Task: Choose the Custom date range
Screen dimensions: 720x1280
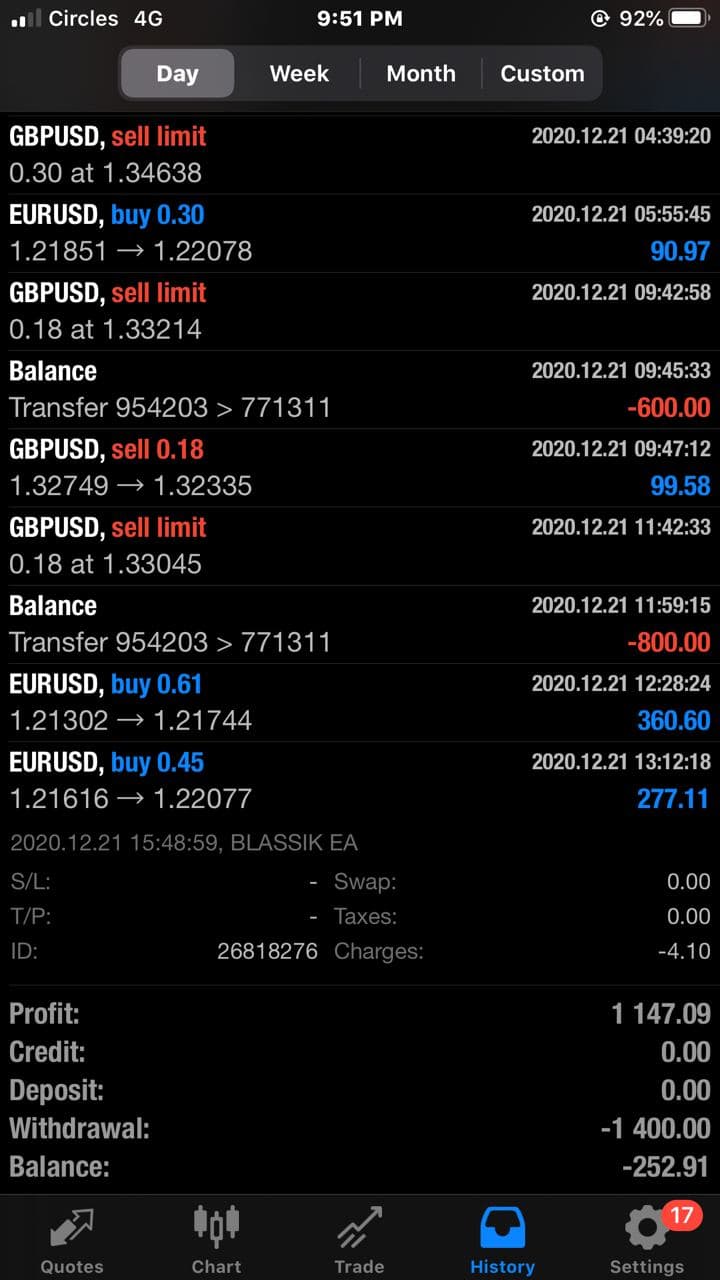Action: [542, 74]
